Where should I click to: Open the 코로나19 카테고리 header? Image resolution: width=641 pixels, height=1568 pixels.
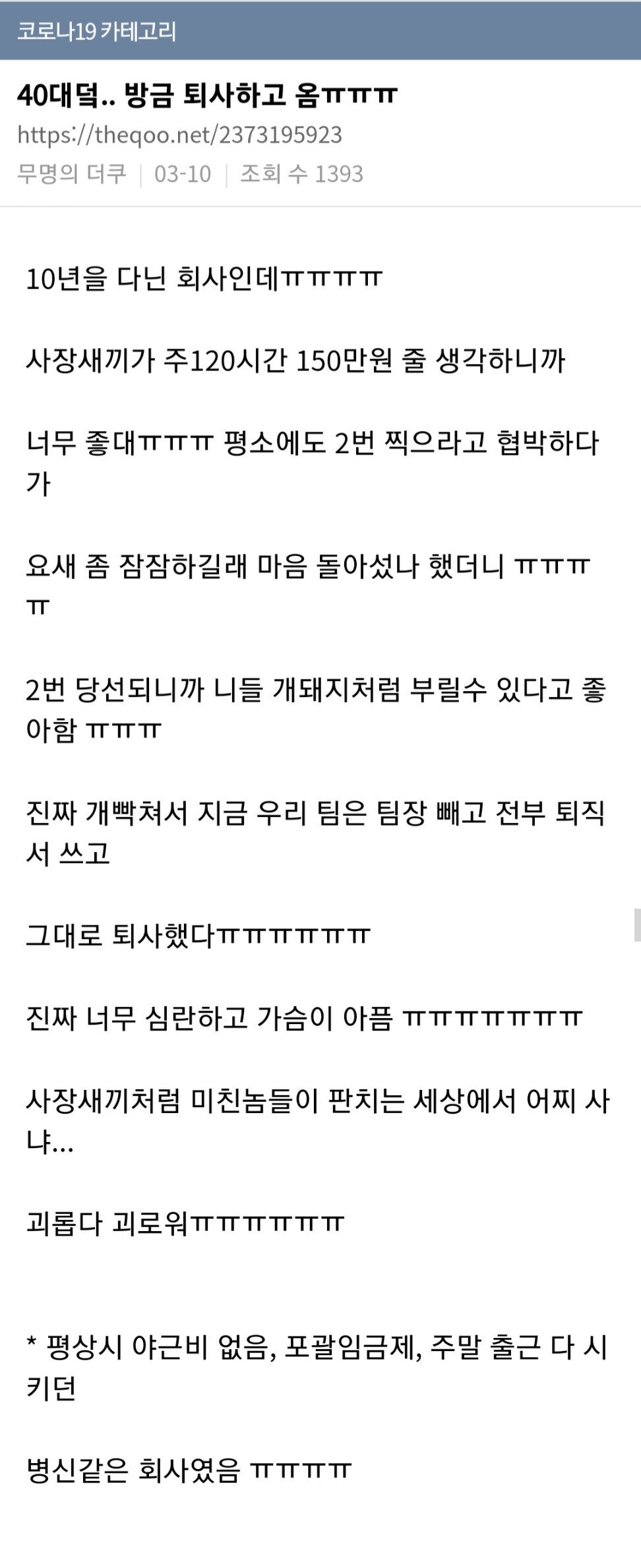coord(97,31)
